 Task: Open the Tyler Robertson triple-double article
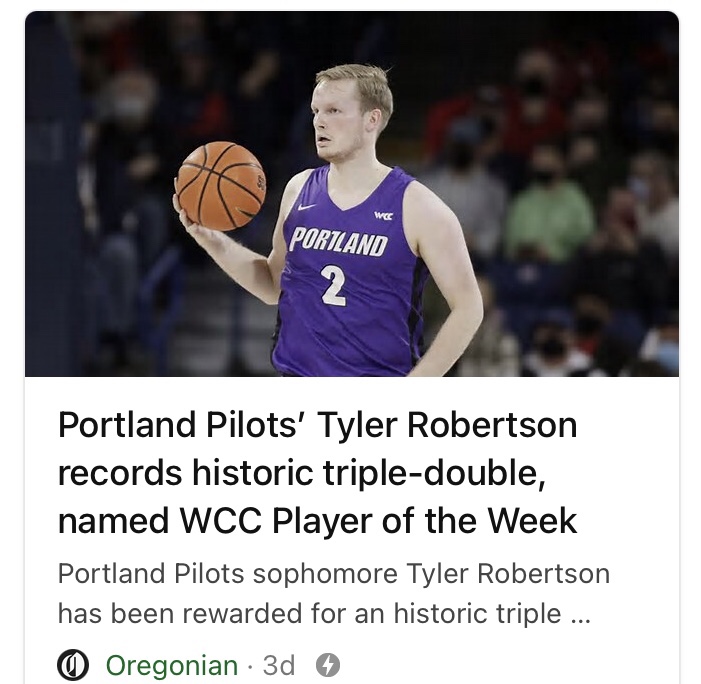(318, 473)
